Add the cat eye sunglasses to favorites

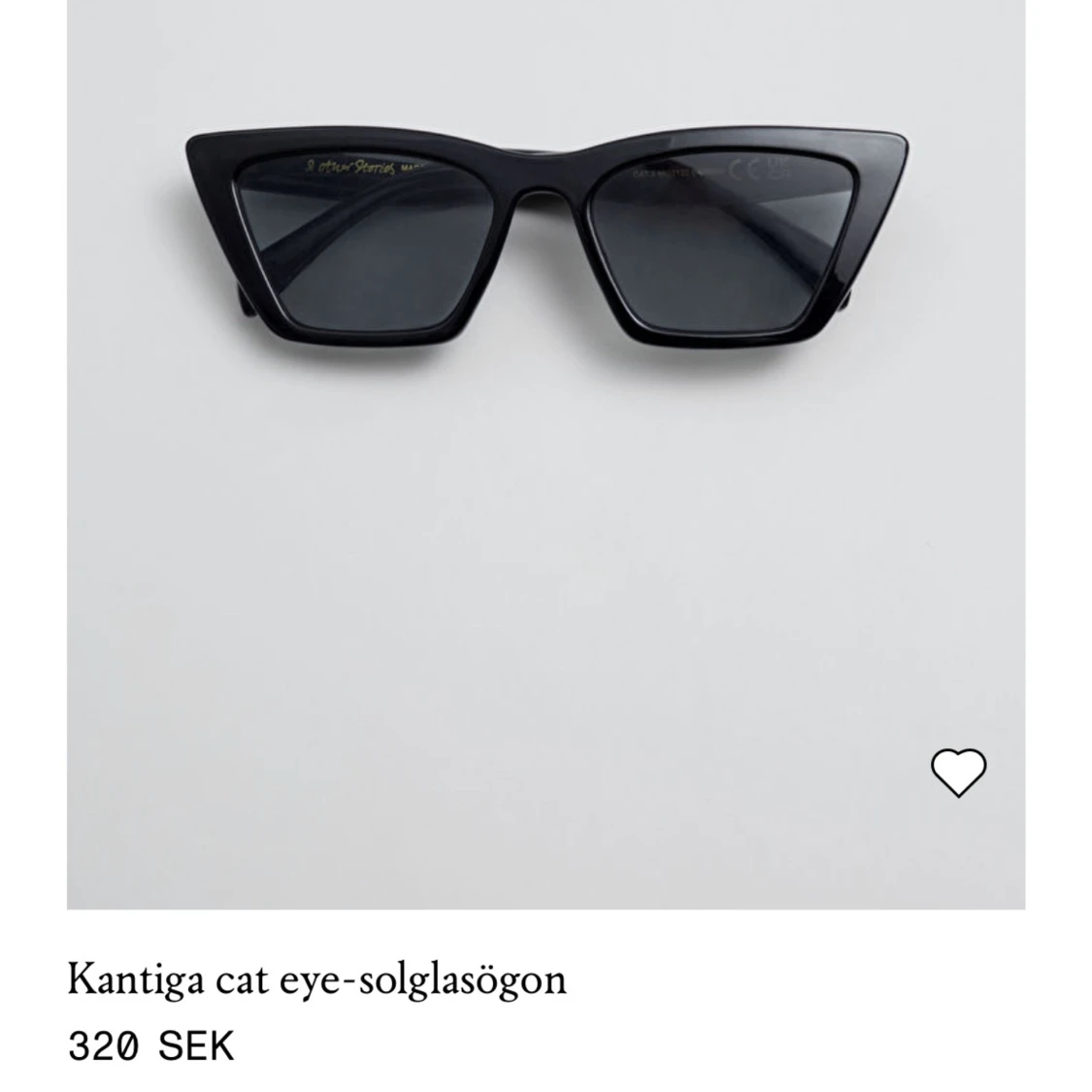pos(958,774)
